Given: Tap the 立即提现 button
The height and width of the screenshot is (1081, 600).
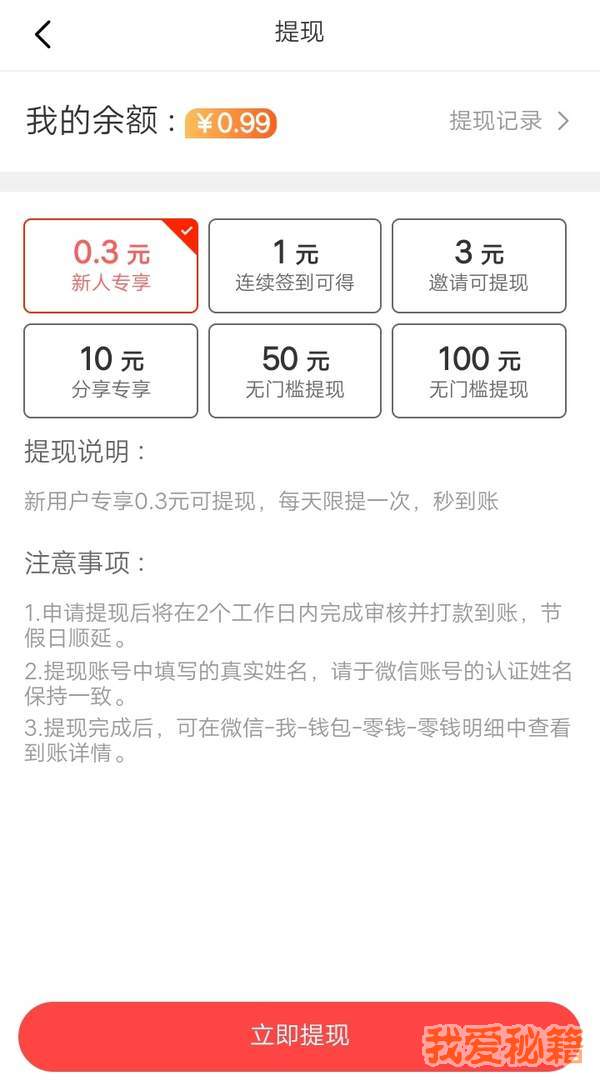Looking at the screenshot, I should (299, 1036).
